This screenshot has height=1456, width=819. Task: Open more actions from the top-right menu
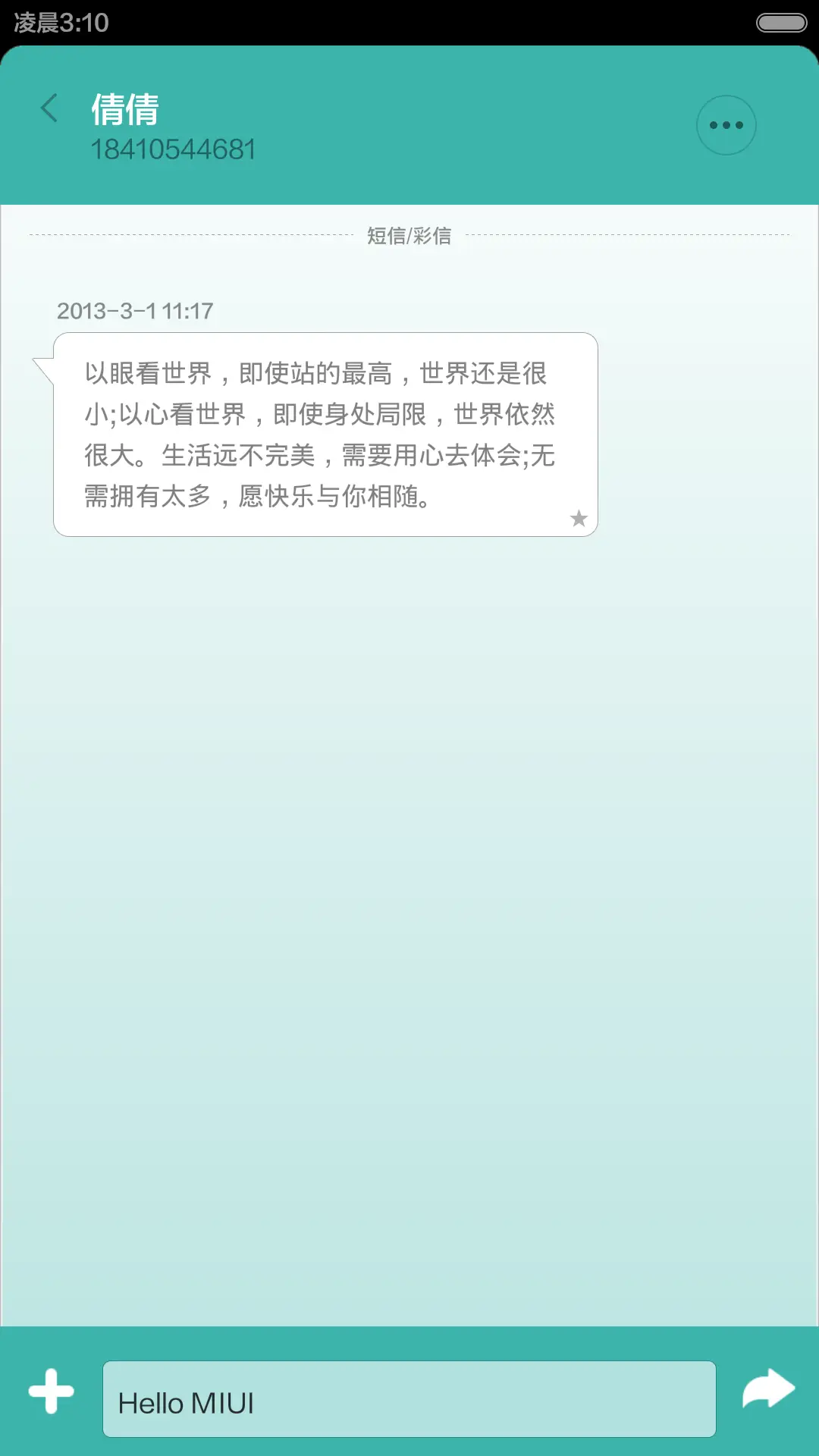pos(725,124)
